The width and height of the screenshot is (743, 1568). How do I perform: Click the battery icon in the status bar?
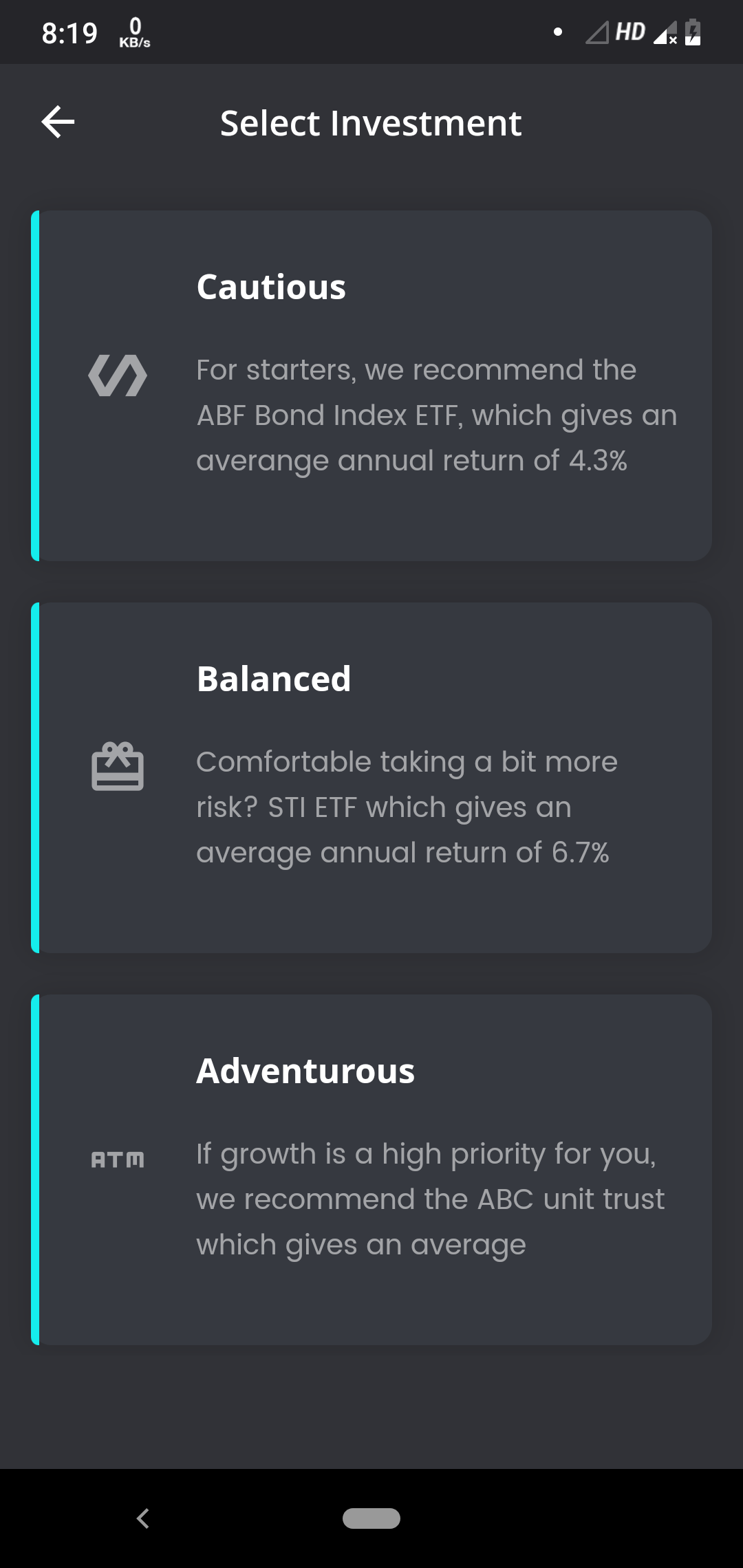point(693,32)
